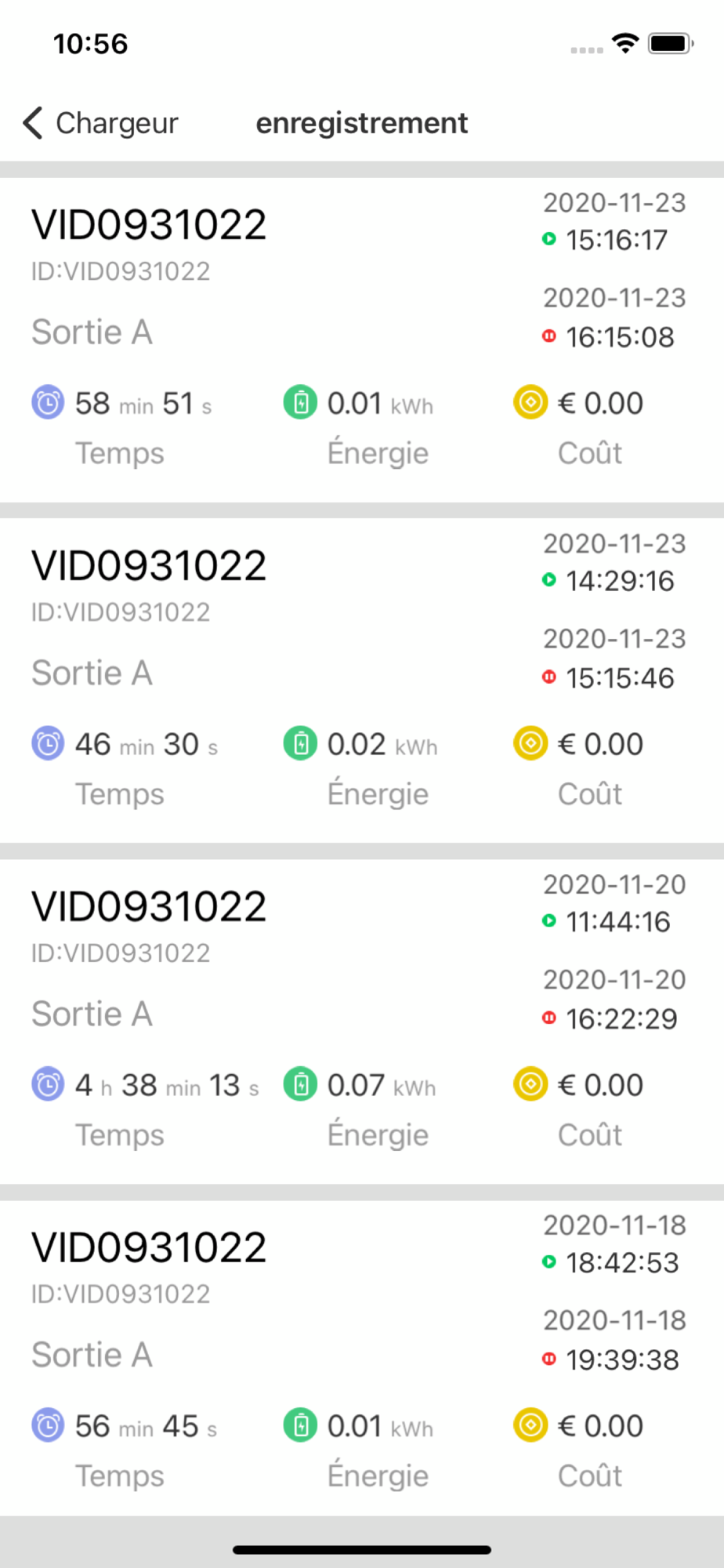
Task: Open the record started at 15:16:17
Action: 362,339
